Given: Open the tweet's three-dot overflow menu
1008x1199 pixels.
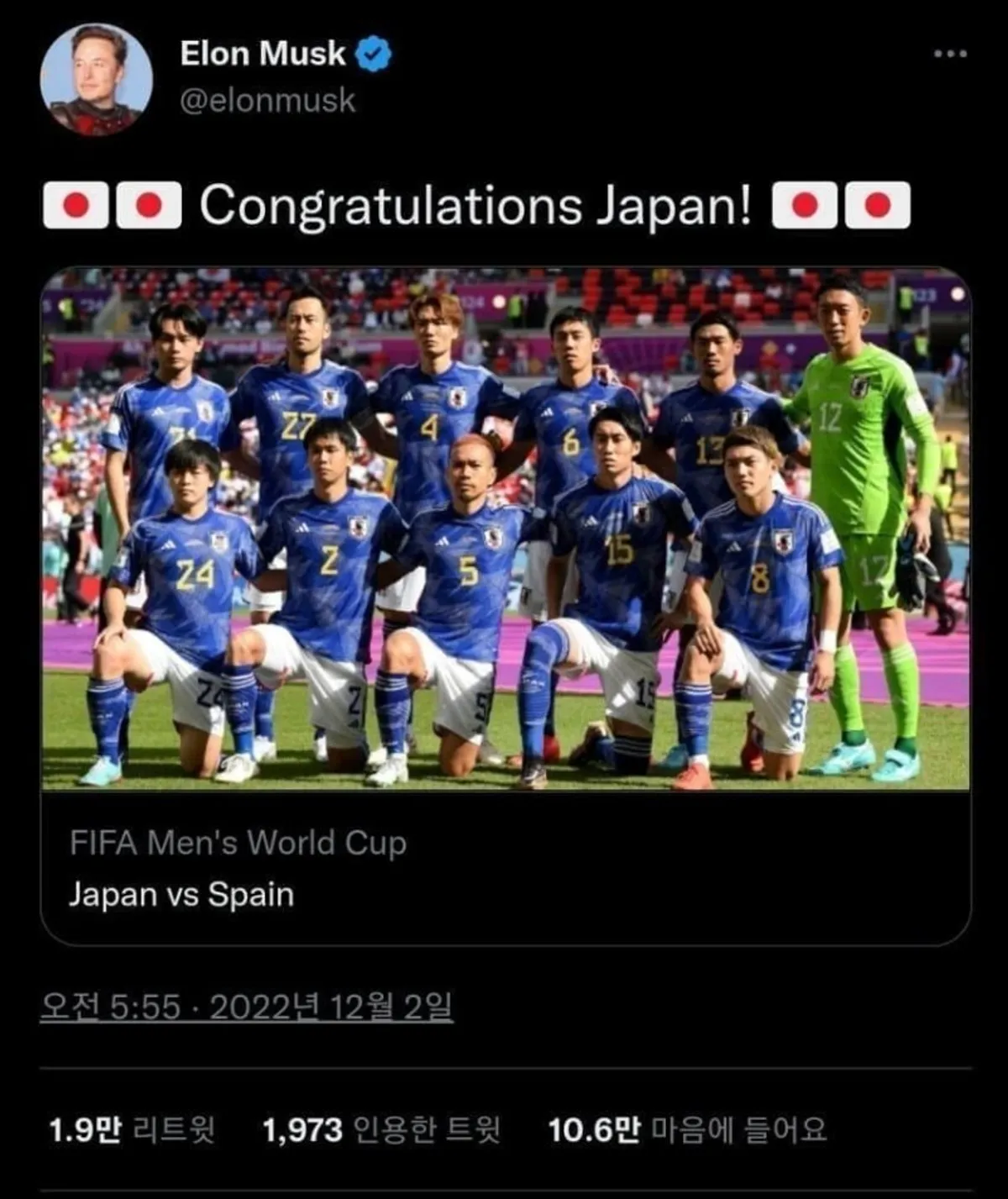Looking at the screenshot, I should tap(950, 55).
